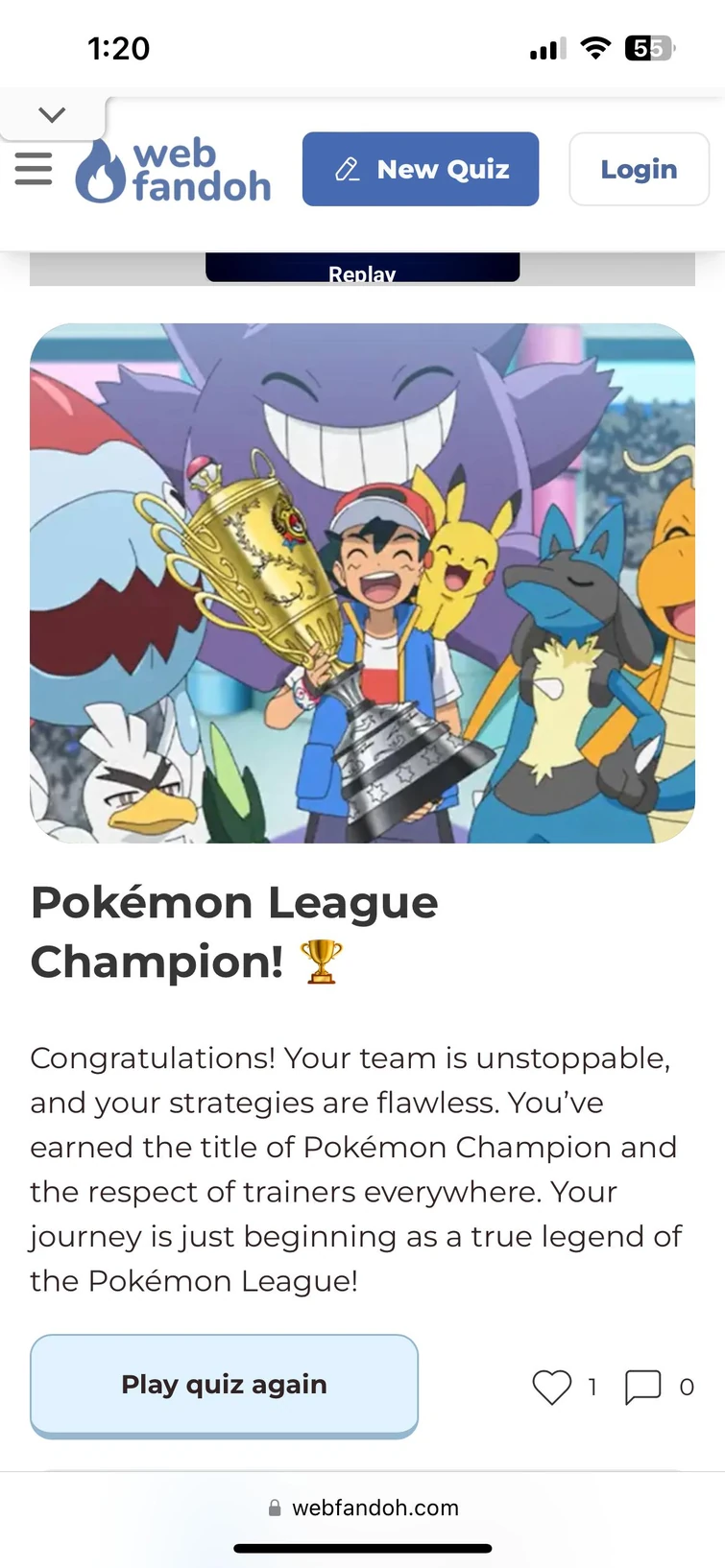725x1568 pixels.
Task: Collapse the page with the down chevron
Action: (52, 113)
